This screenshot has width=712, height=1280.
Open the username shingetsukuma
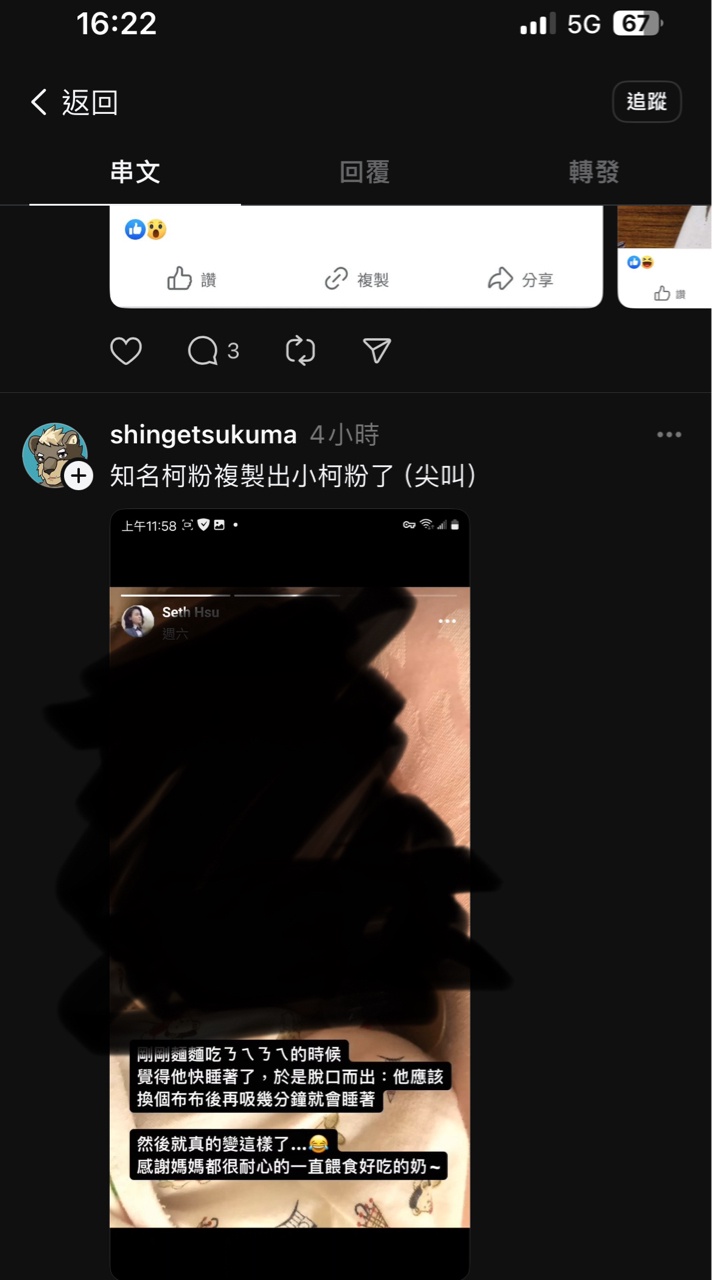(203, 435)
